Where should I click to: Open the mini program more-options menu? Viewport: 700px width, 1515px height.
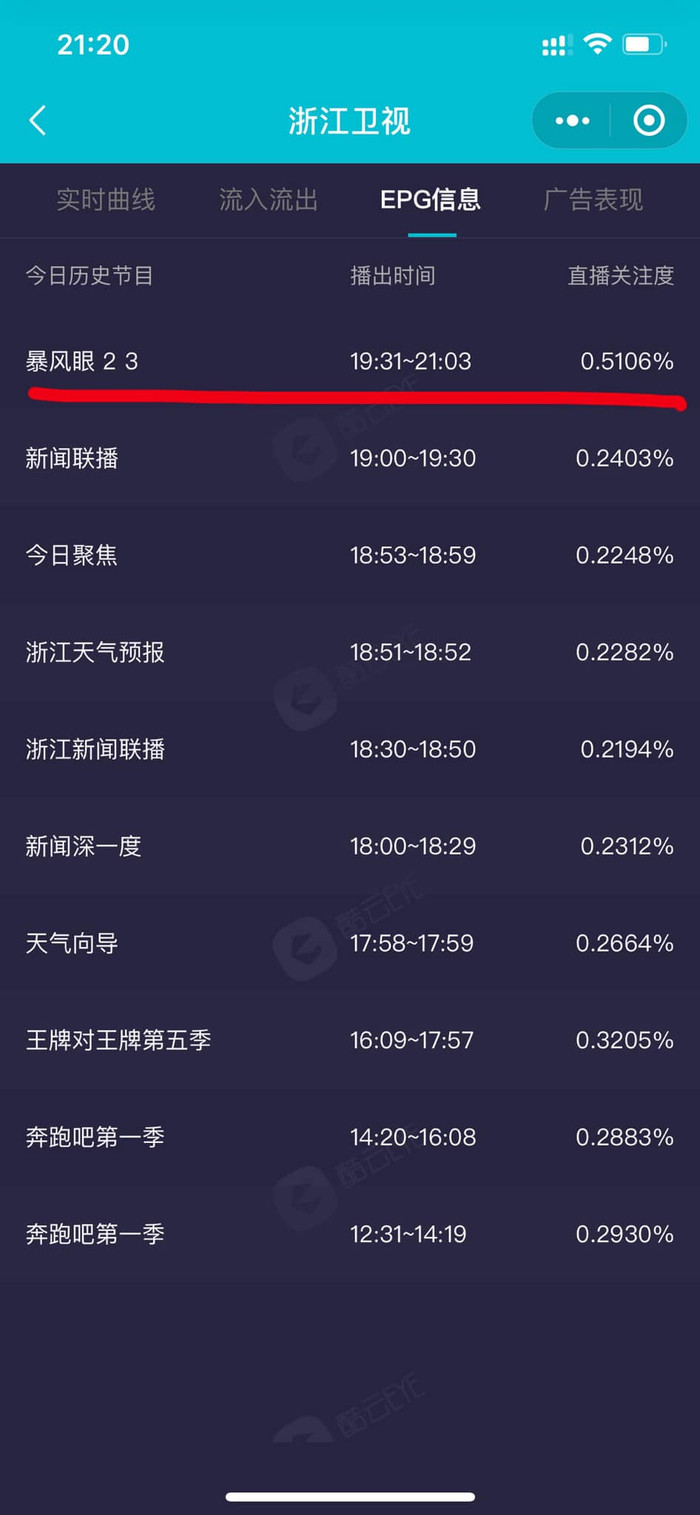(572, 121)
